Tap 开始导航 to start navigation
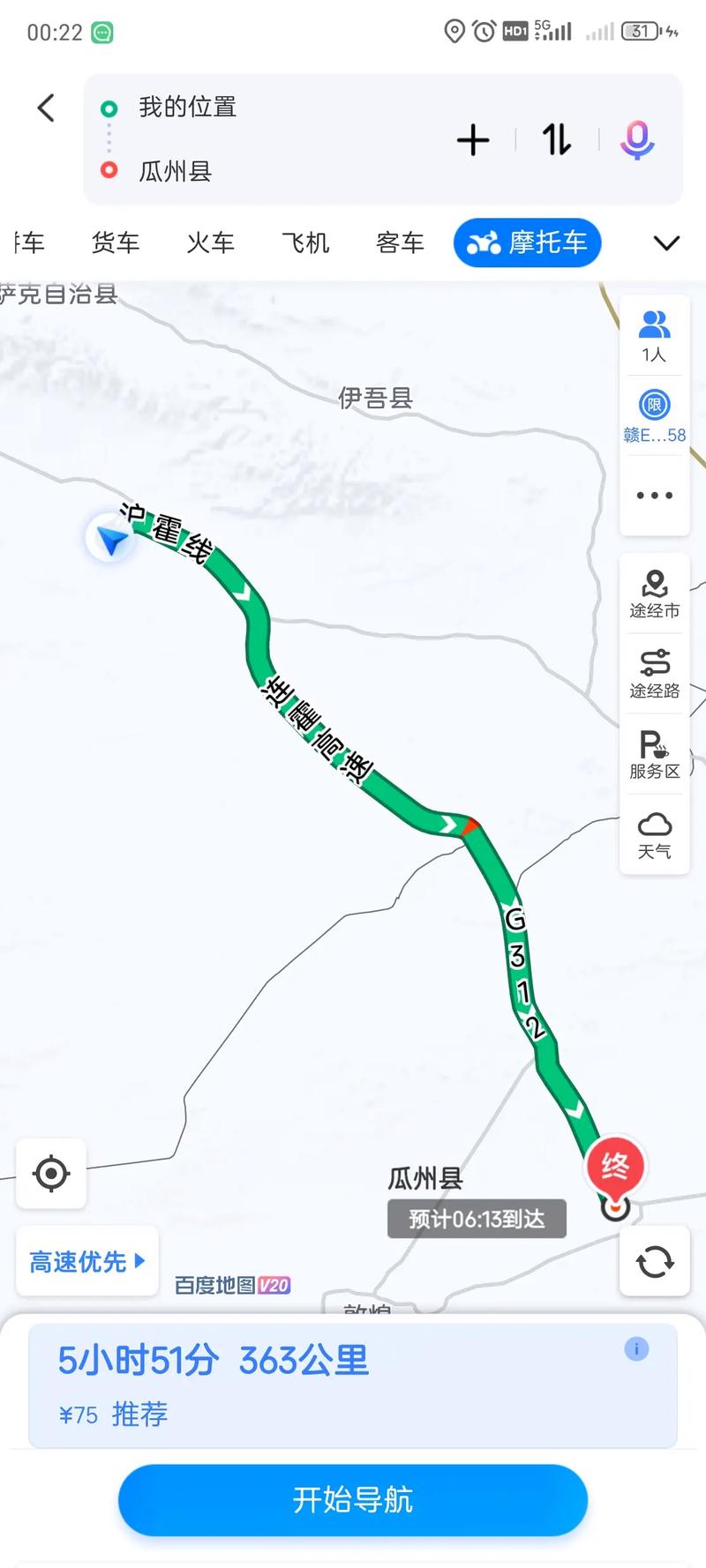This screenshot has height=1568, width=706. click(353, 1499)
